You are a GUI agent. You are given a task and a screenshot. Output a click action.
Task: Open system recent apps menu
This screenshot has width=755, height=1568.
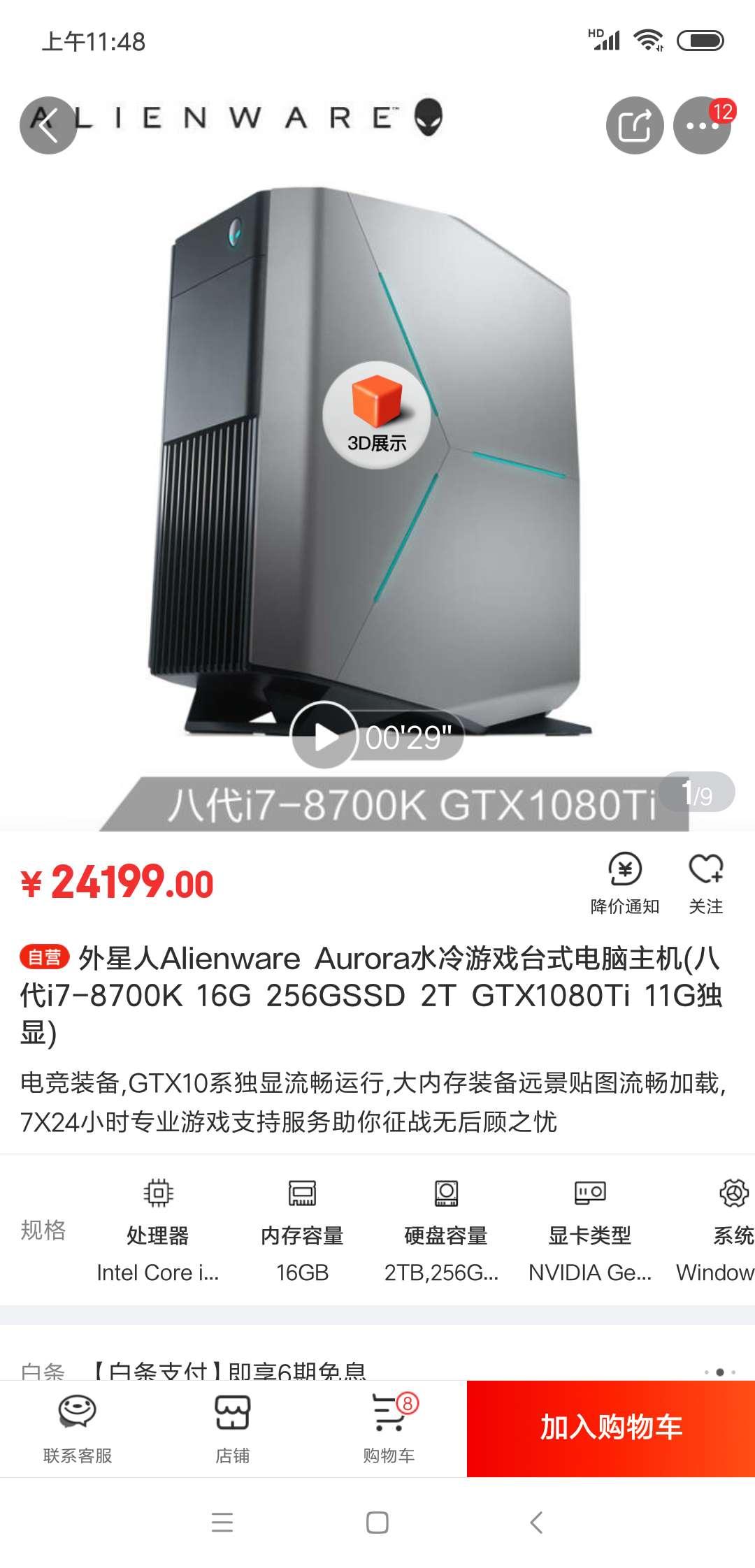[222, 1522]
